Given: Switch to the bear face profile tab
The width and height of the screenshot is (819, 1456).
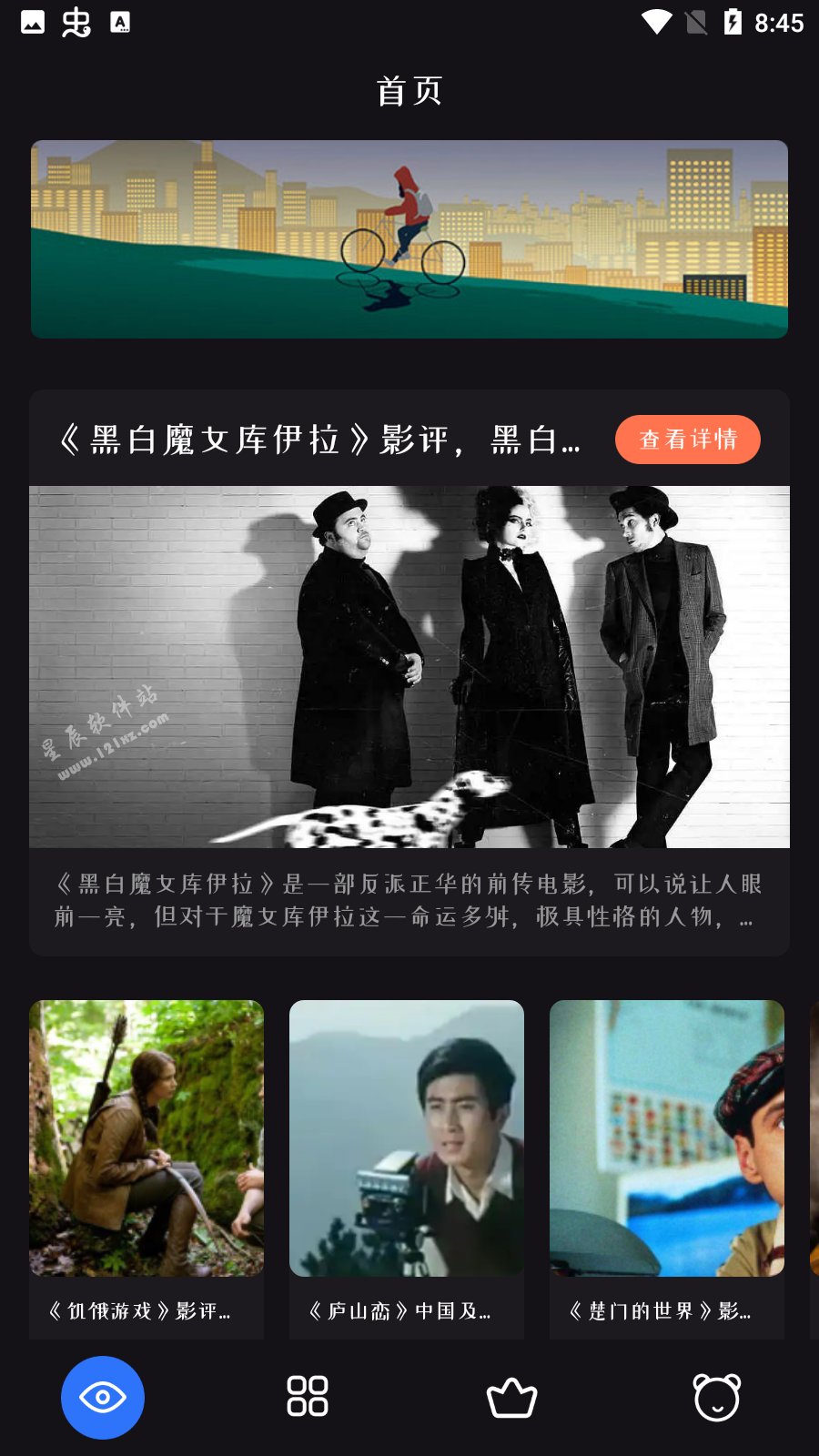Looking at the screenshot, I should 717,1397.
